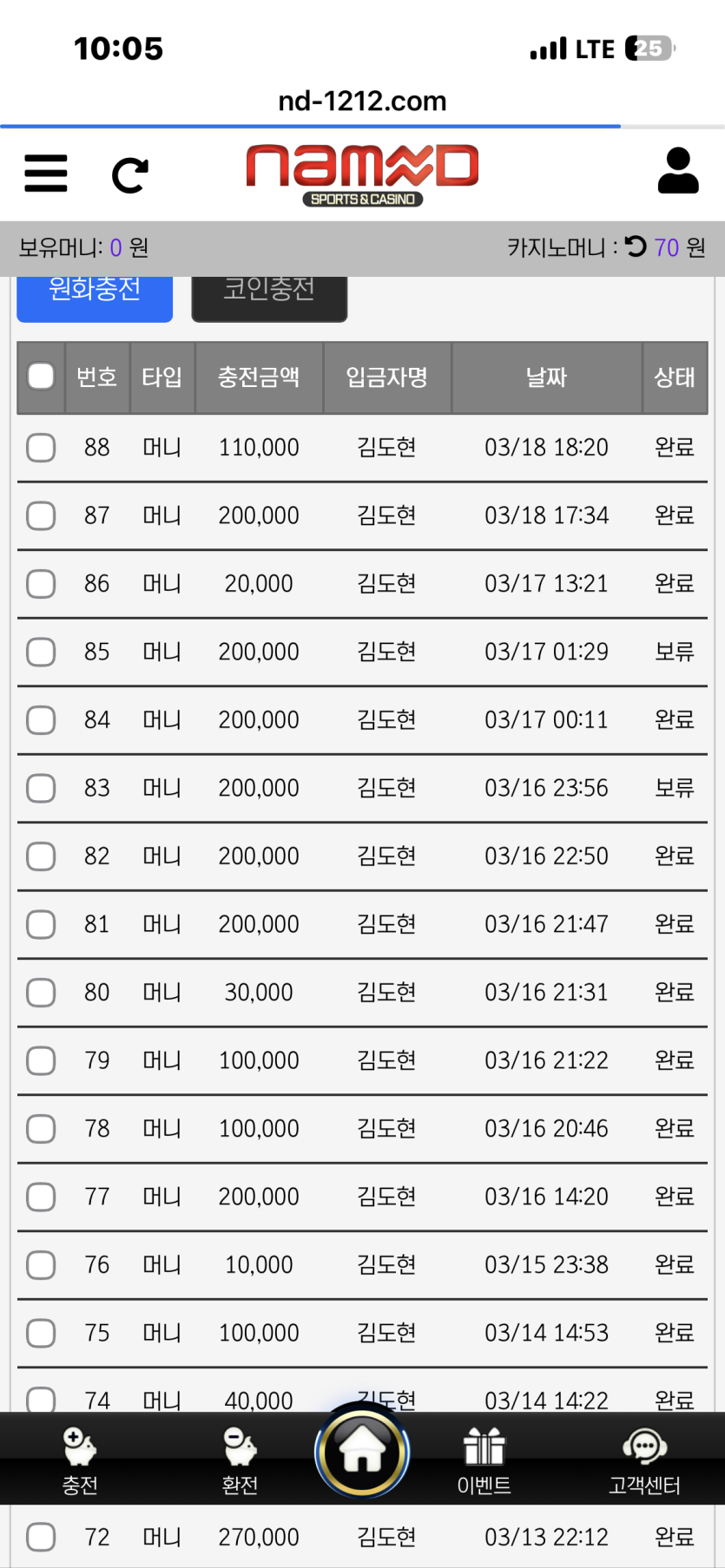Select the checkbox for entry 77
The image size is (725, 1568).
point(41,1197)
